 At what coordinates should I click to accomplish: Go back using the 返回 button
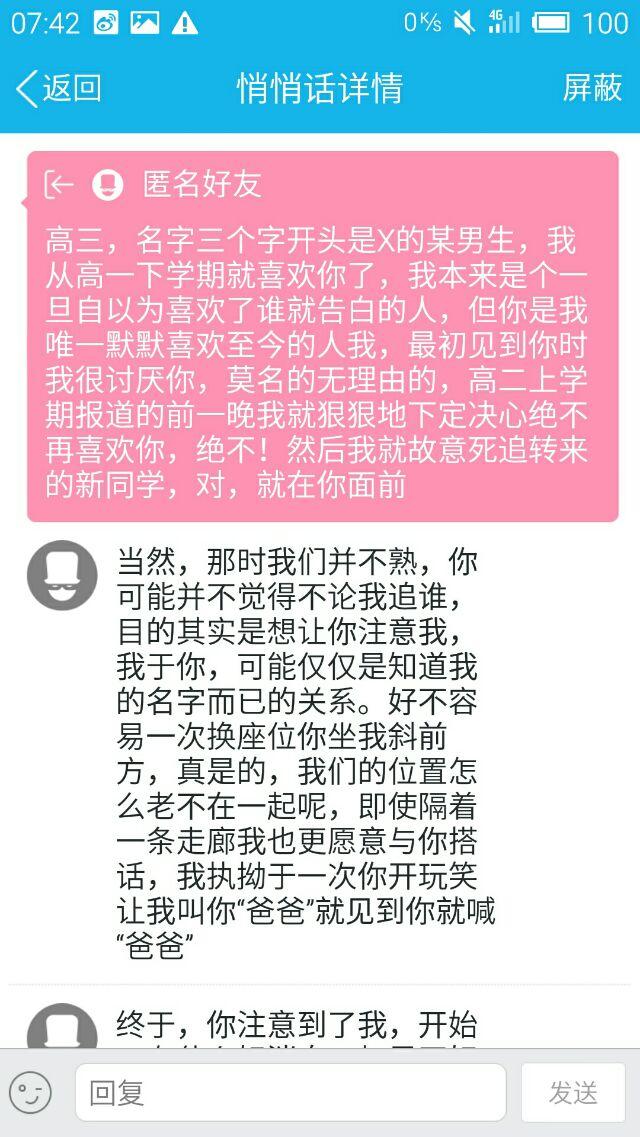click(59, 88)
